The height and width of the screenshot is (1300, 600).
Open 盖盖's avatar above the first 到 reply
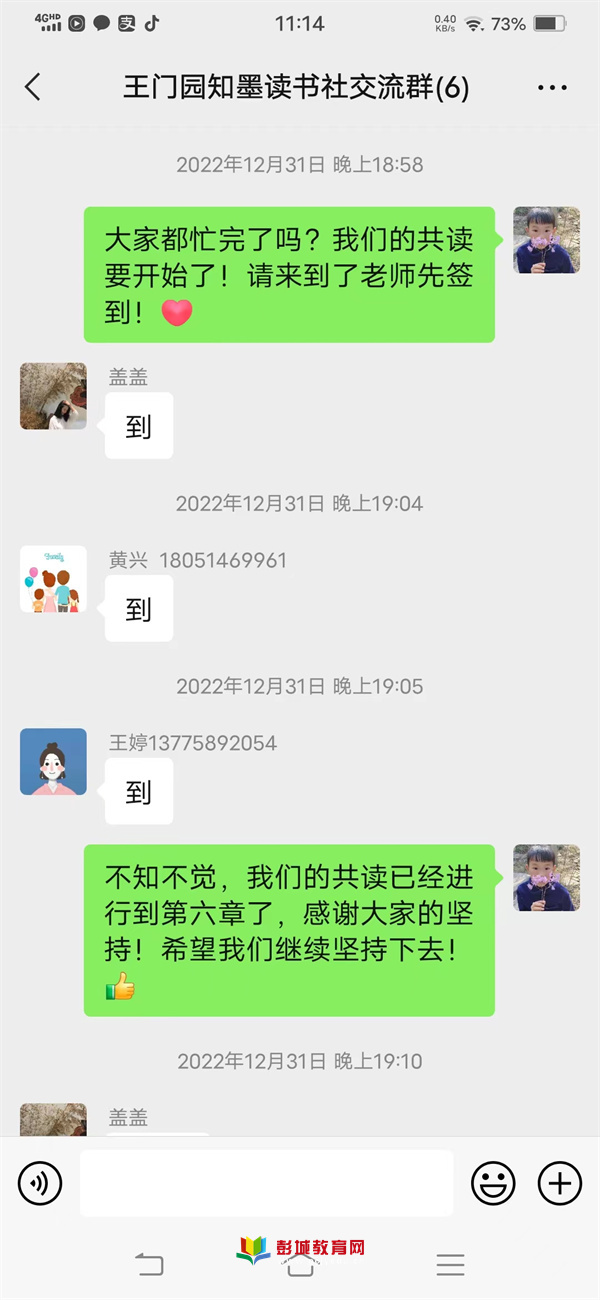[53, 396]
